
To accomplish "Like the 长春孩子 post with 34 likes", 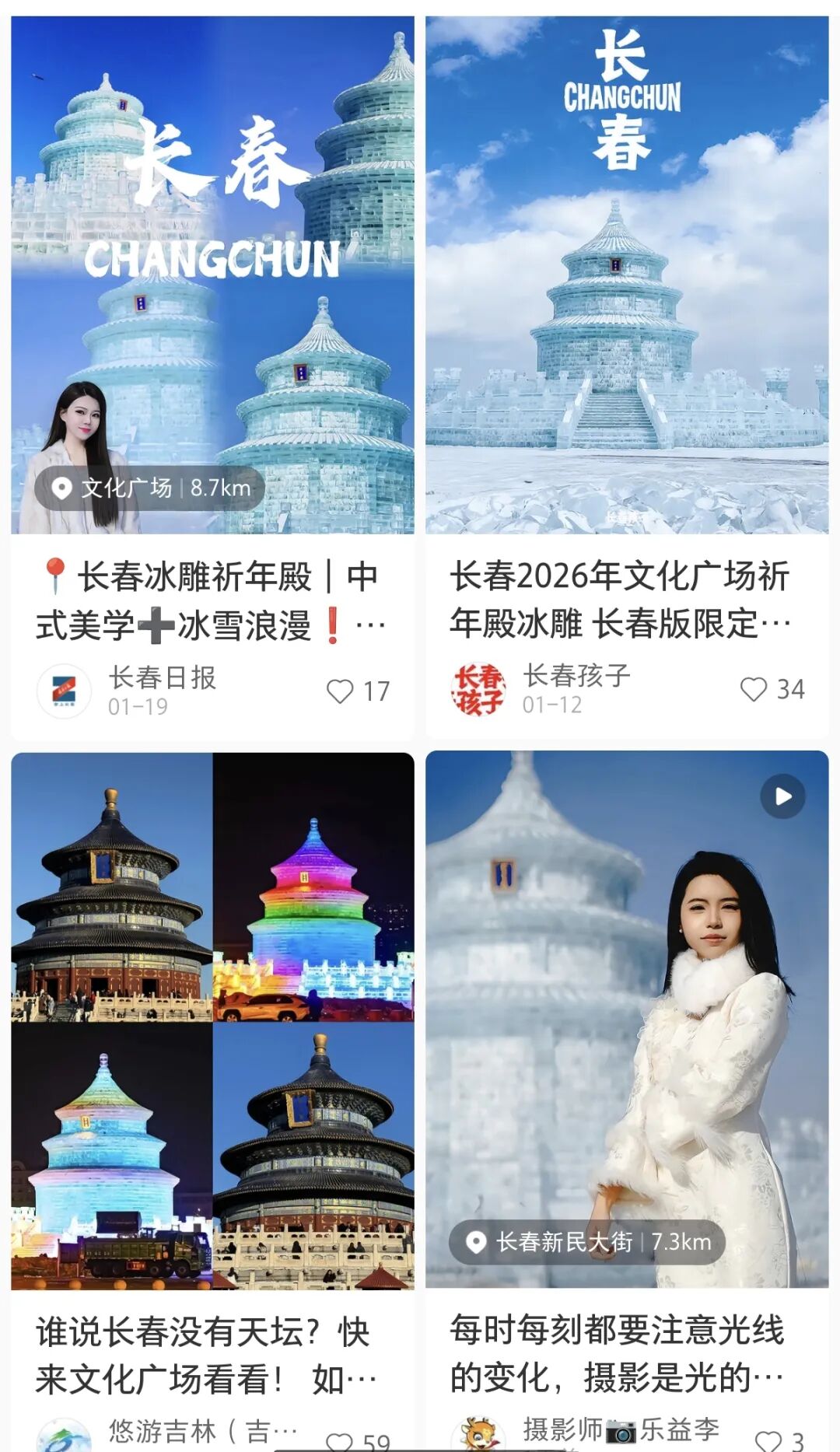I will click(x=754, y=689).
